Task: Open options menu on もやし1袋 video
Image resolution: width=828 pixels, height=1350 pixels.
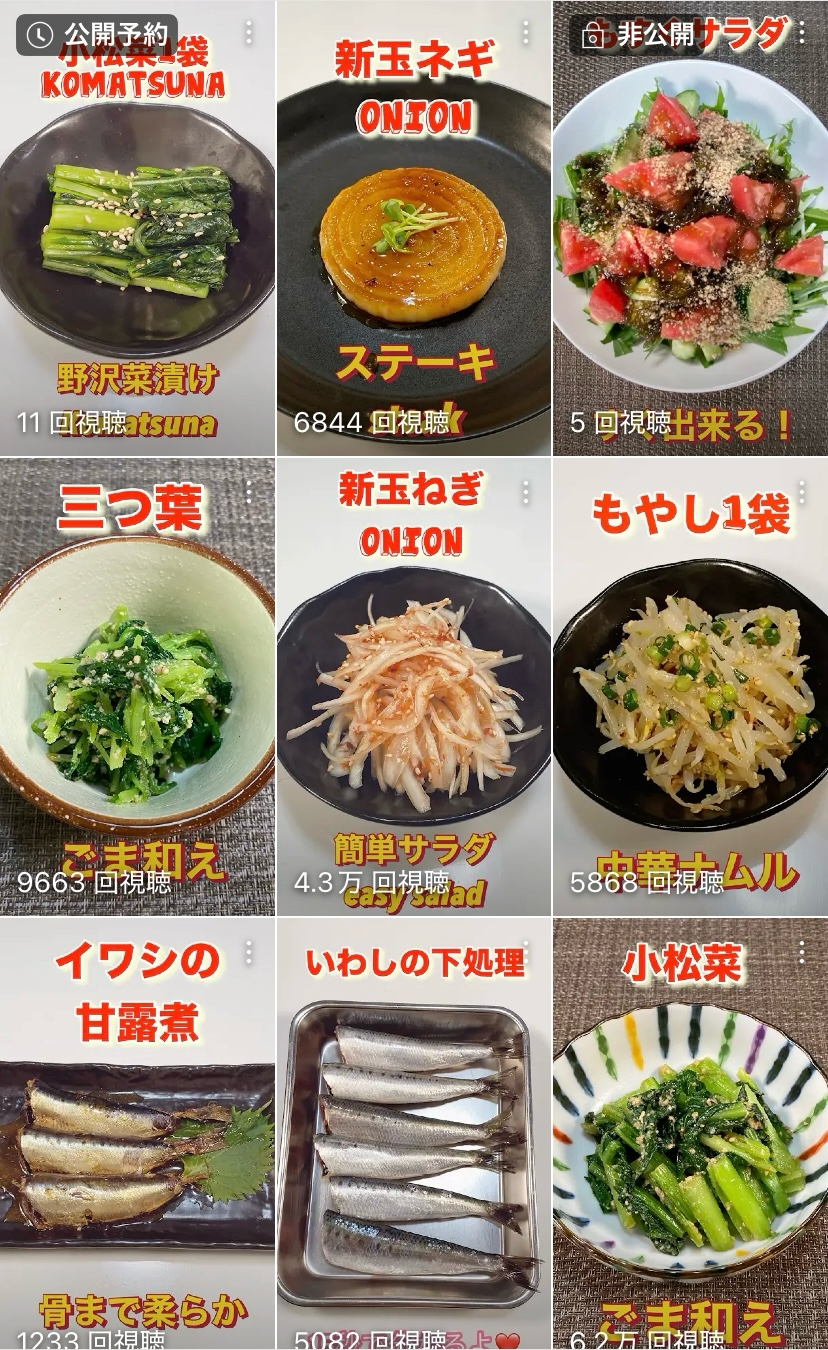Action: (x=801, y=492)
